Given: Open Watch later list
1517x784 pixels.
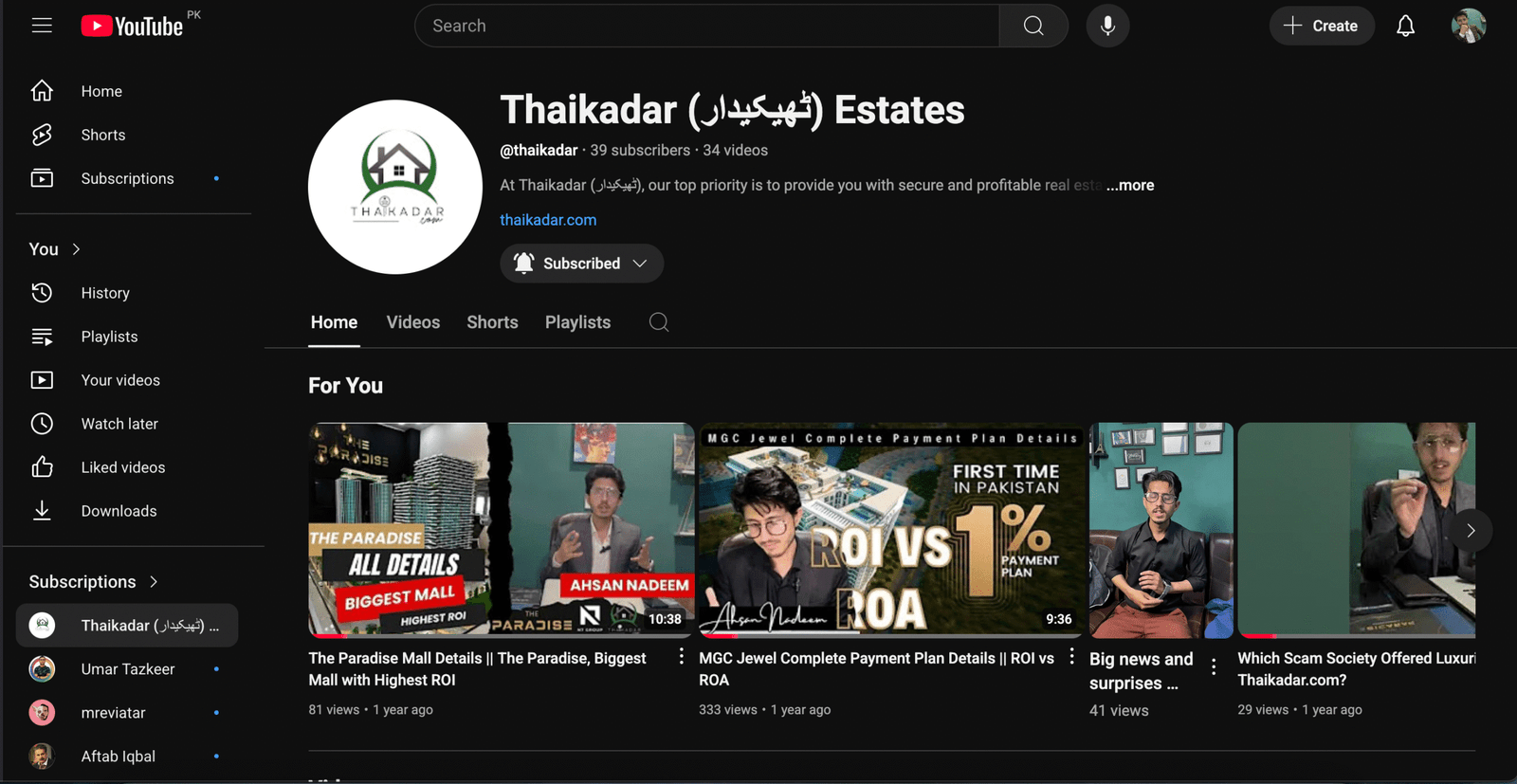Looking at the screenshot, I should [119, 424].
